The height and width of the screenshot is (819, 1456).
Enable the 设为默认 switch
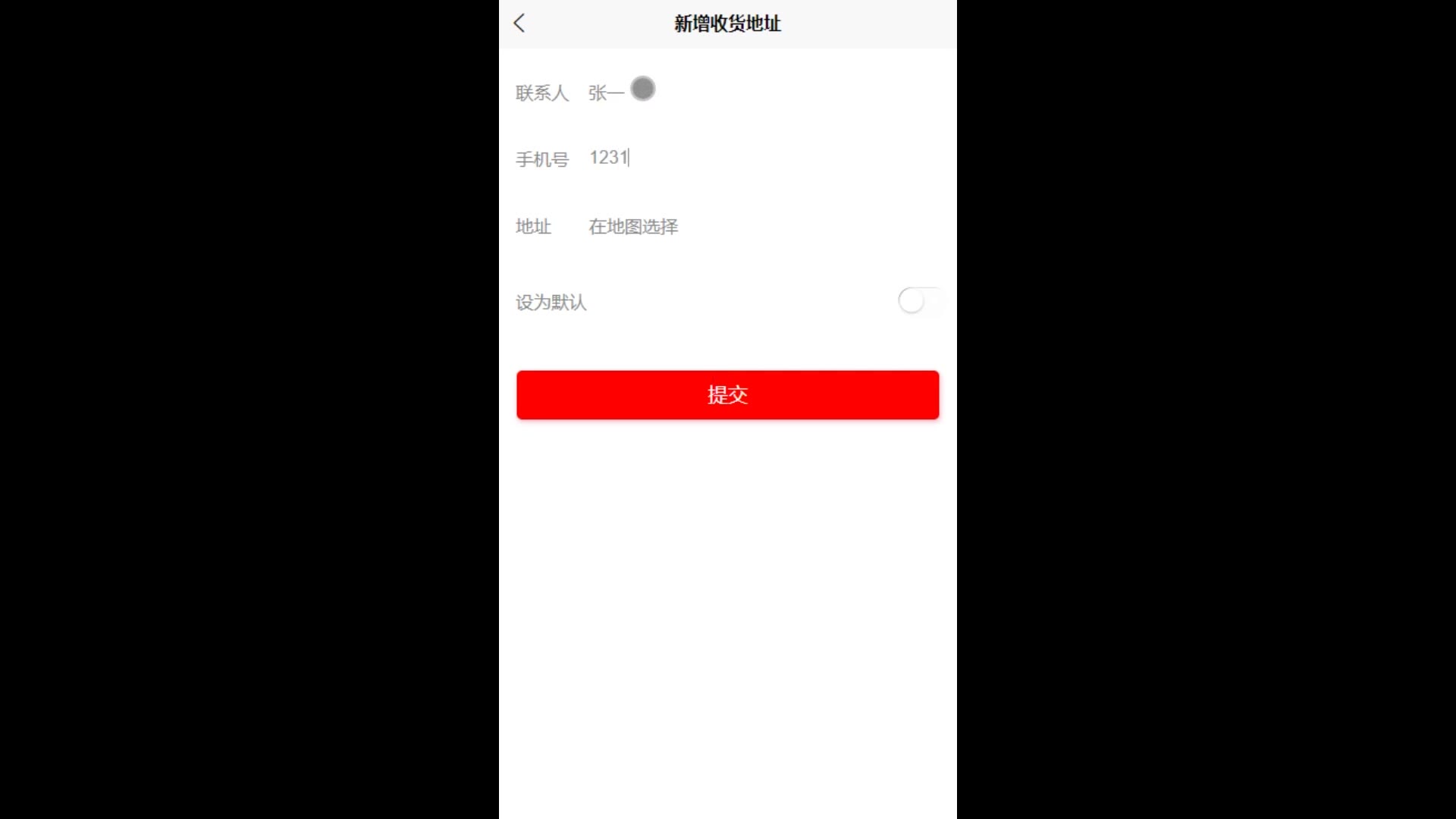coord(918,302)
